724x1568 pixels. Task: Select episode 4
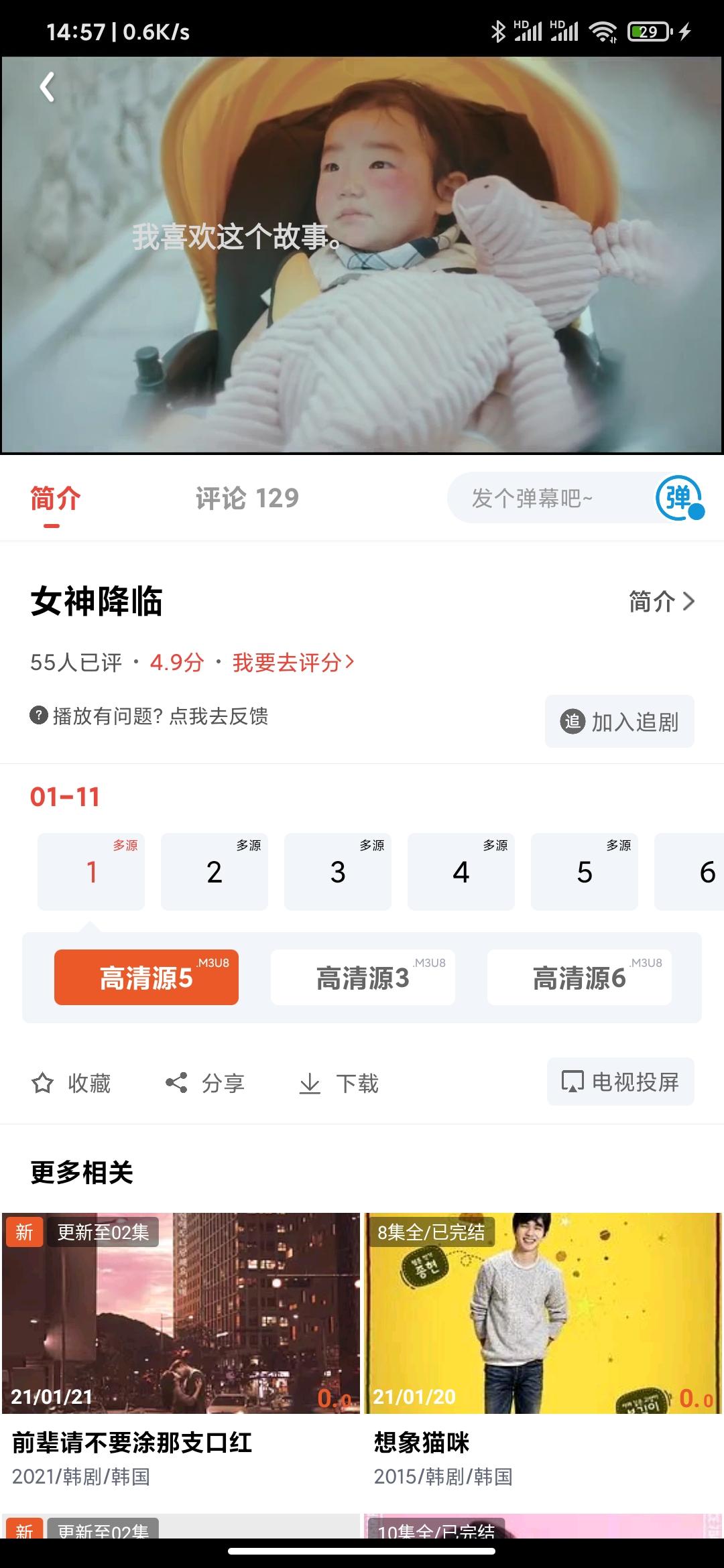tap(461, 872)
